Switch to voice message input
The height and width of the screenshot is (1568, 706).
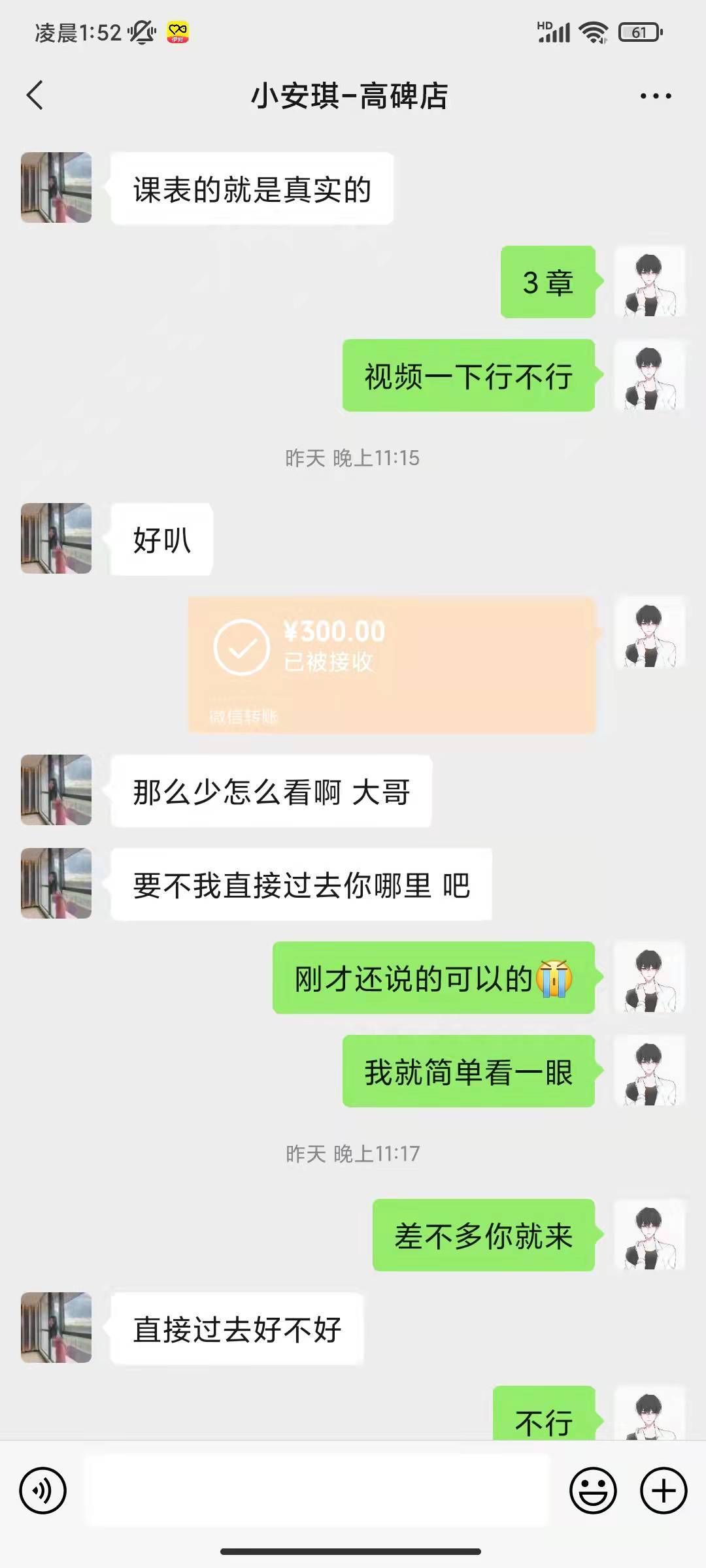coord(43,1490)
